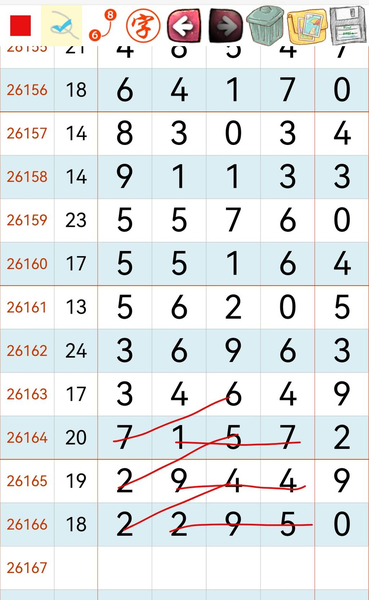Open the text character tool
The height and width of the screenshot is (600, 369).
click(x=143, y=26)
